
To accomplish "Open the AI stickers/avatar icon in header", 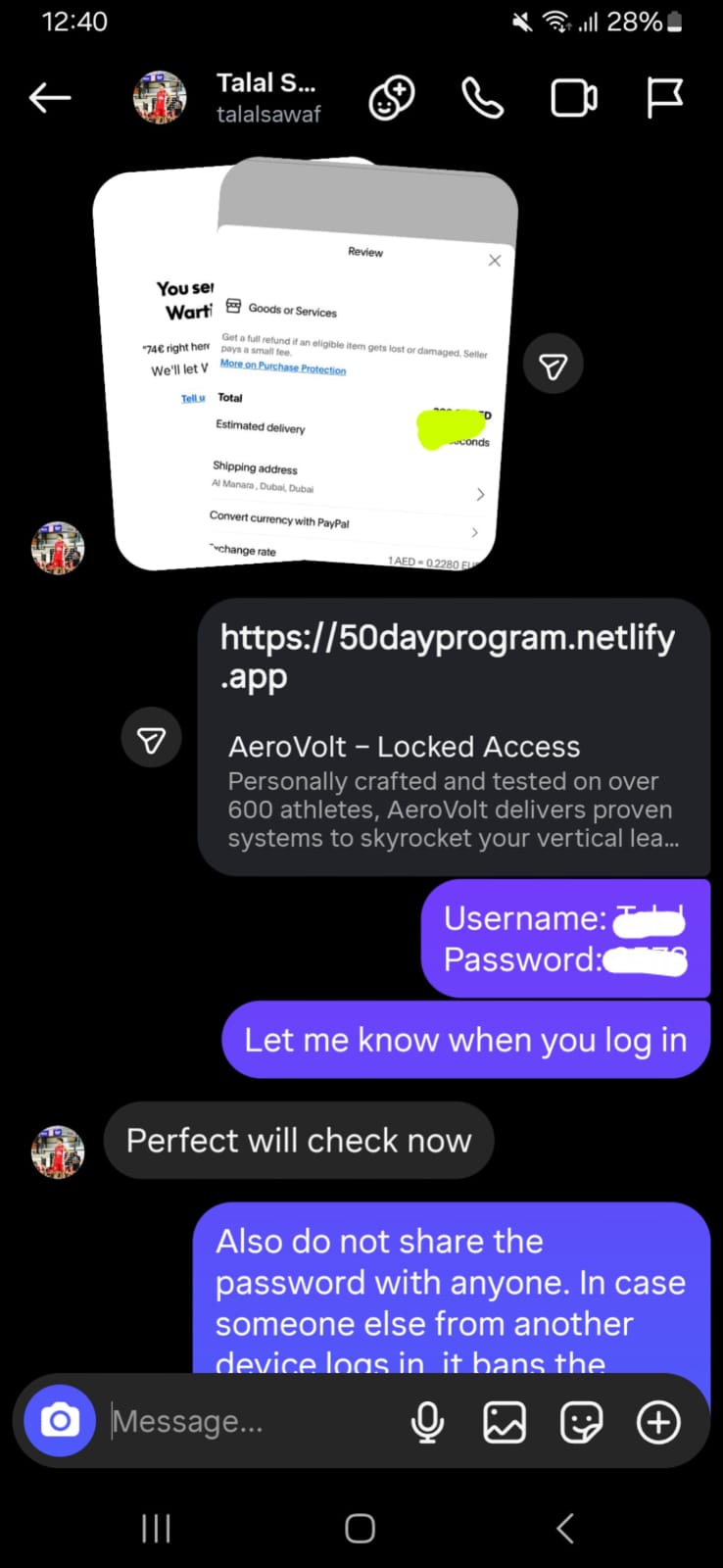I will pos(391,98).
